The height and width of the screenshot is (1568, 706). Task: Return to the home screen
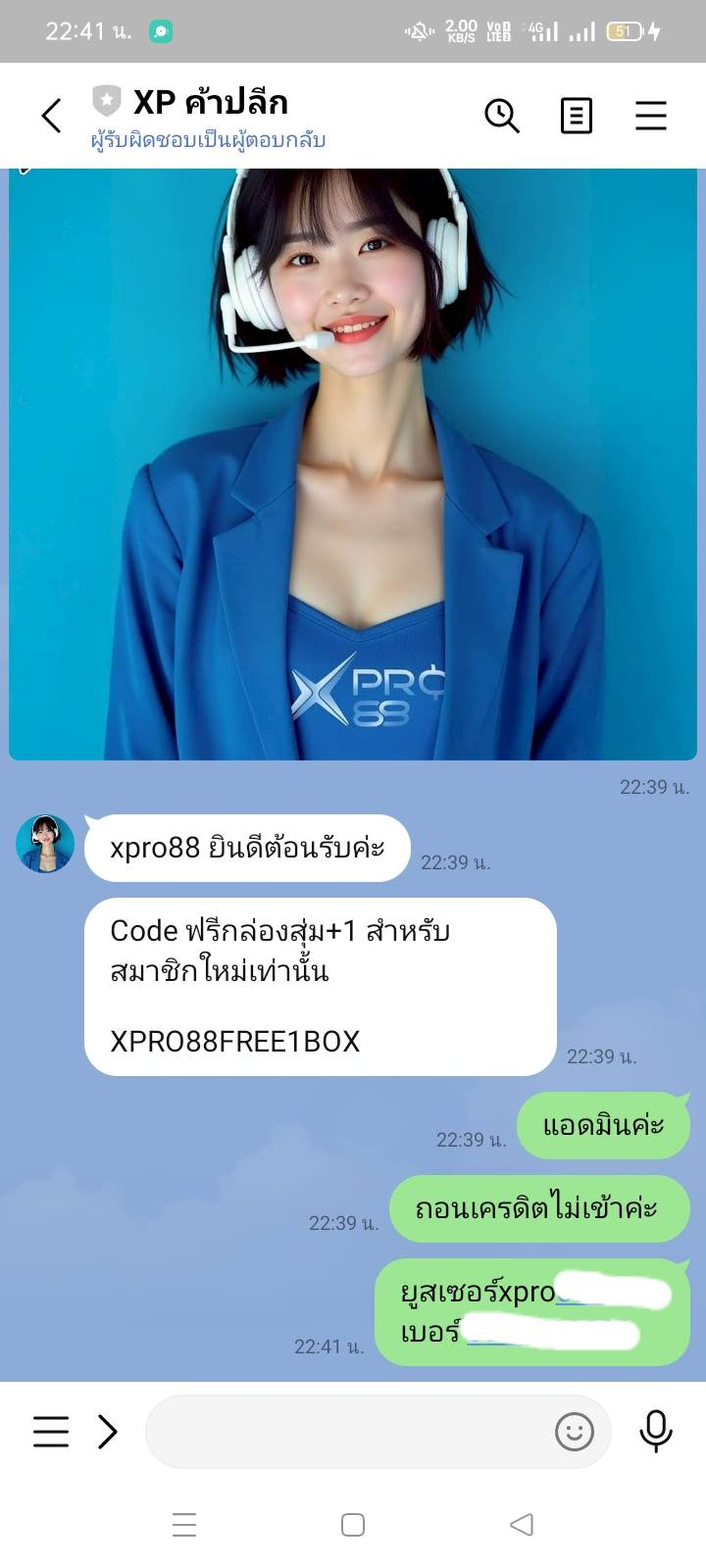[353, 1525]
